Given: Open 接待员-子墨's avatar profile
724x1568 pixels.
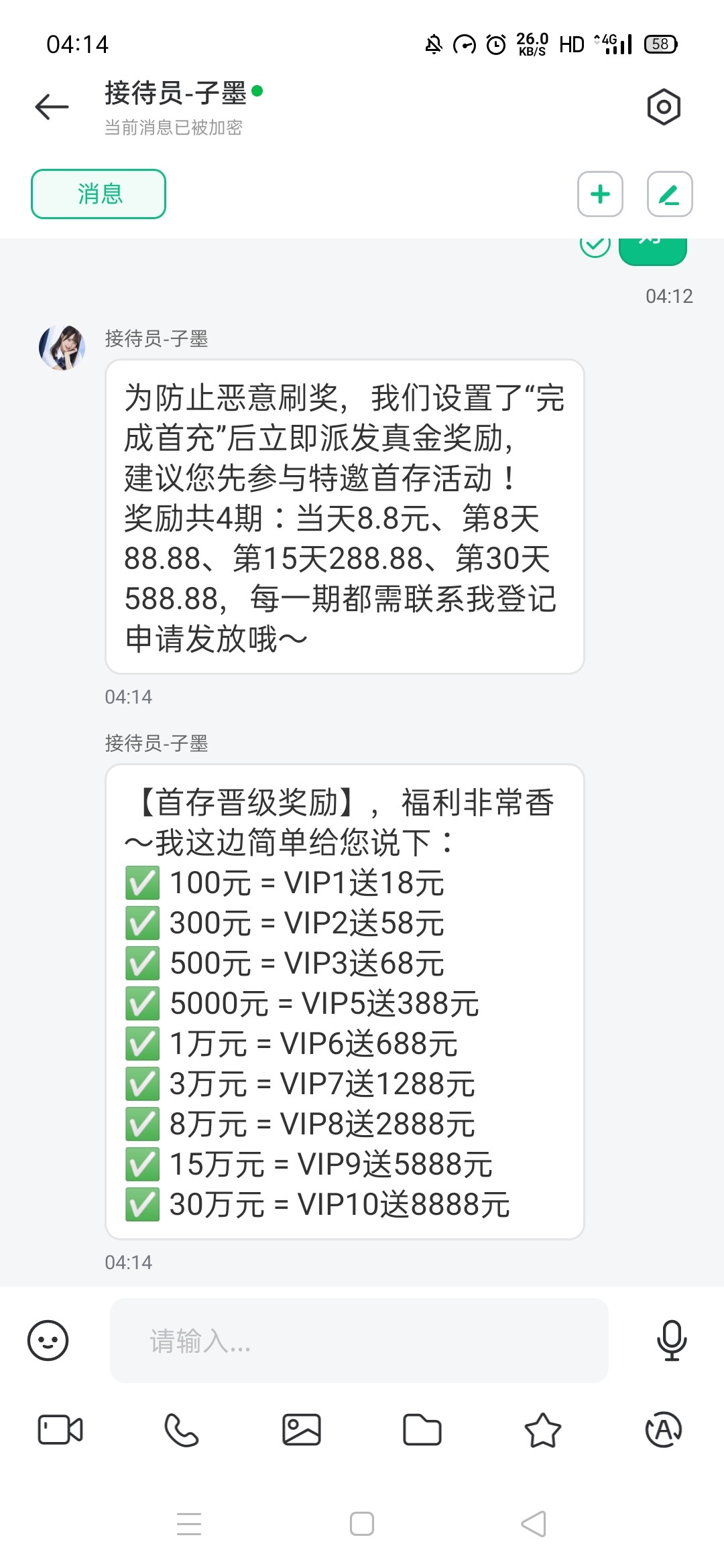Looking at the screenshot, I should pyautogui.click(x=62, y=347).
